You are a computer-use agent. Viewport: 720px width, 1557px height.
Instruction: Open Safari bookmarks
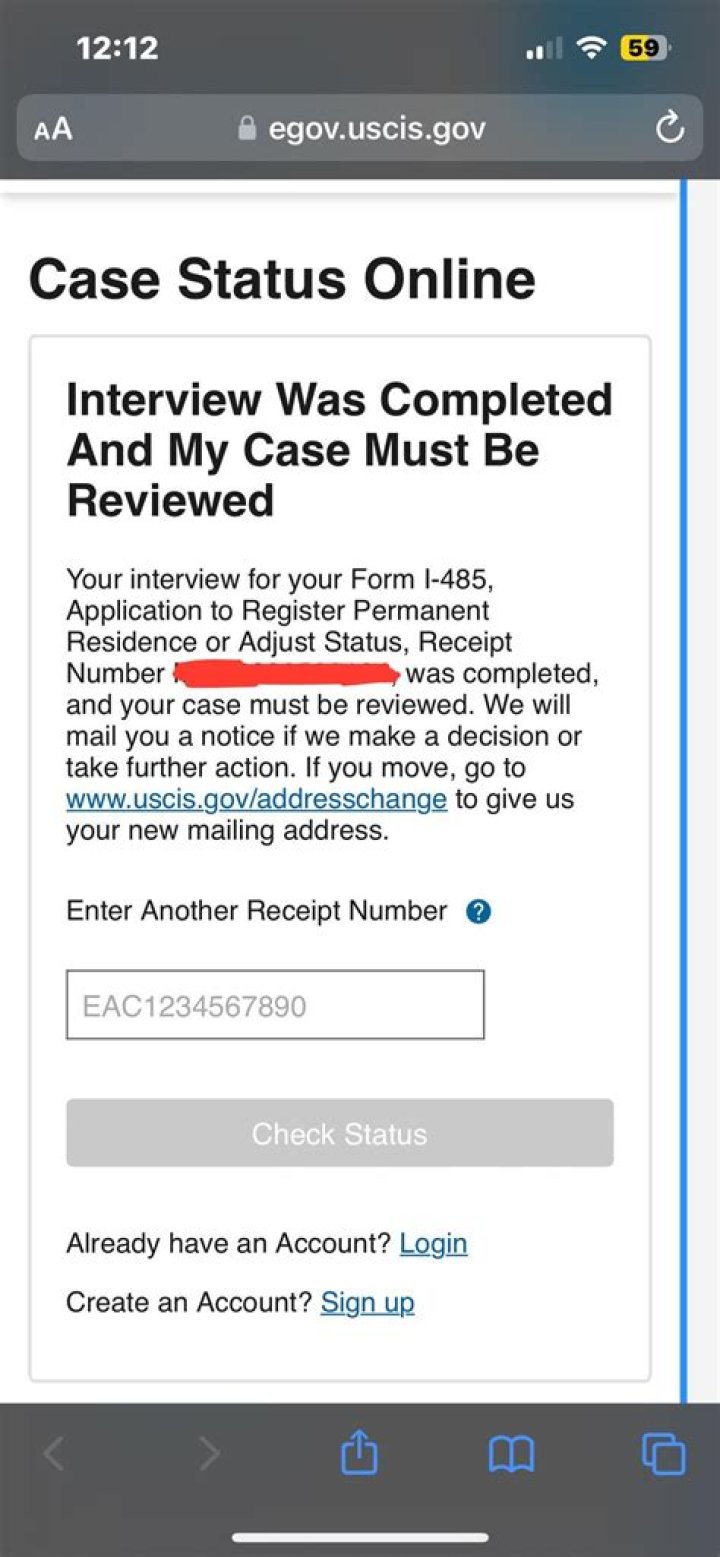point(511,1454)
